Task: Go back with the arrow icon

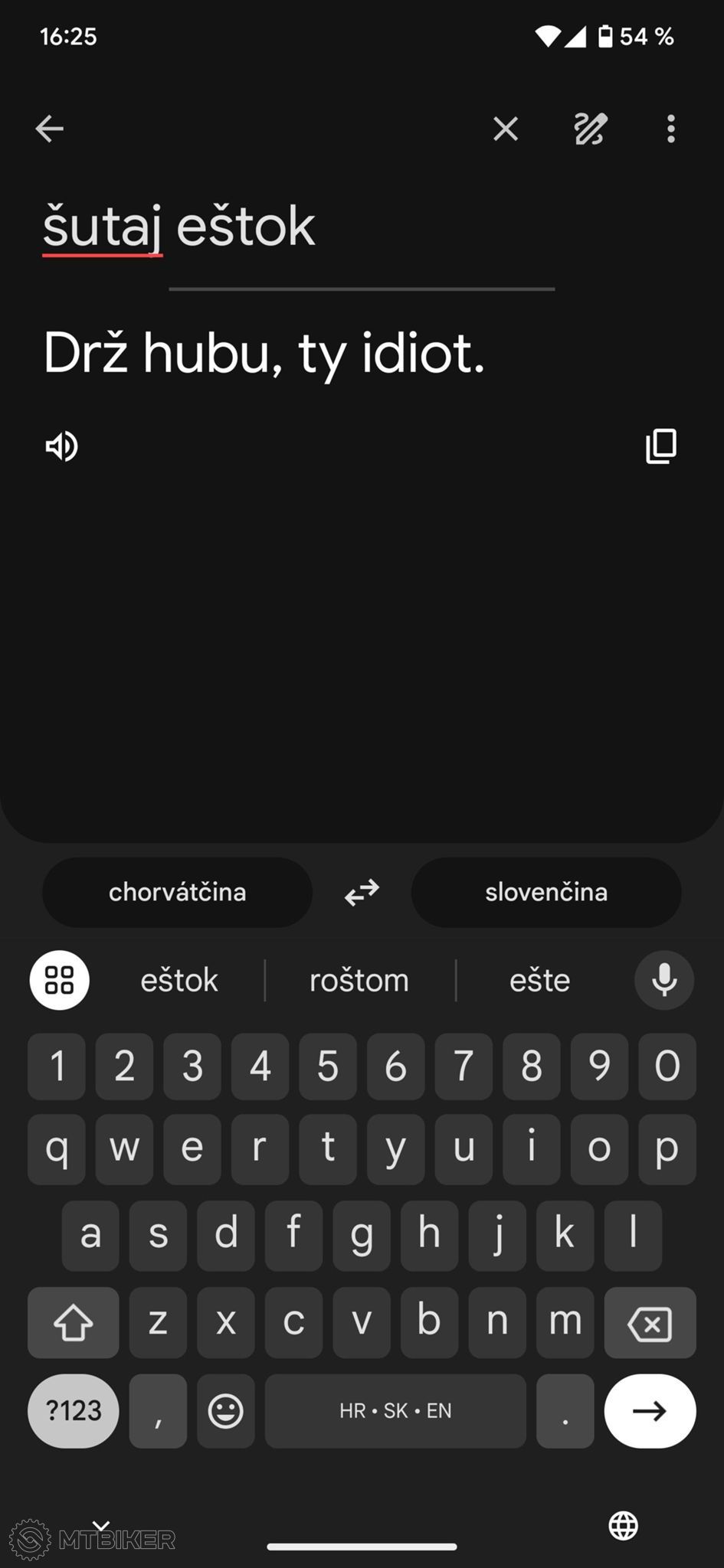Action: coord(50,129)
